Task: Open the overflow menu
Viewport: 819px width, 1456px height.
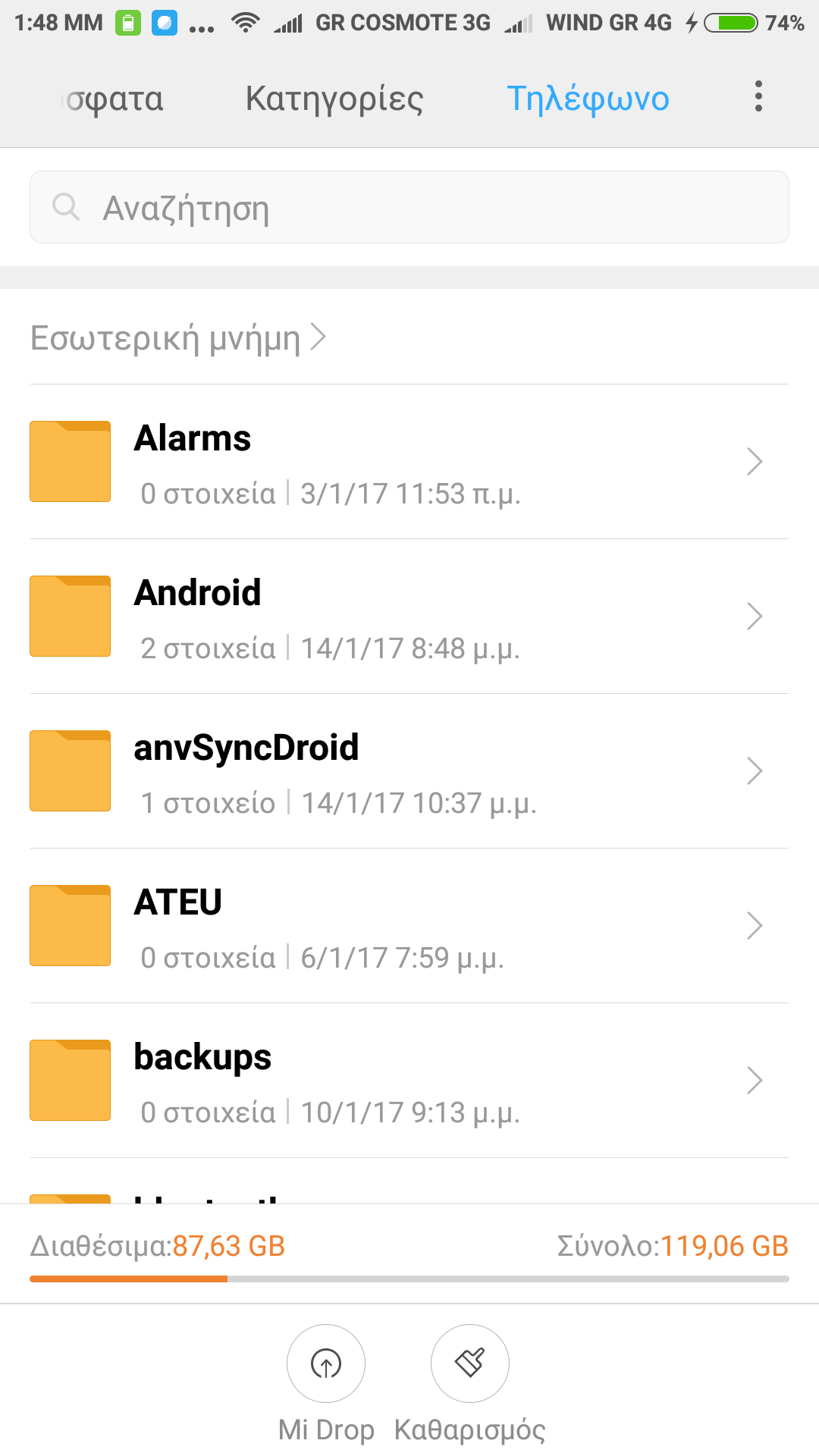Action: click(x=758, y=97)
